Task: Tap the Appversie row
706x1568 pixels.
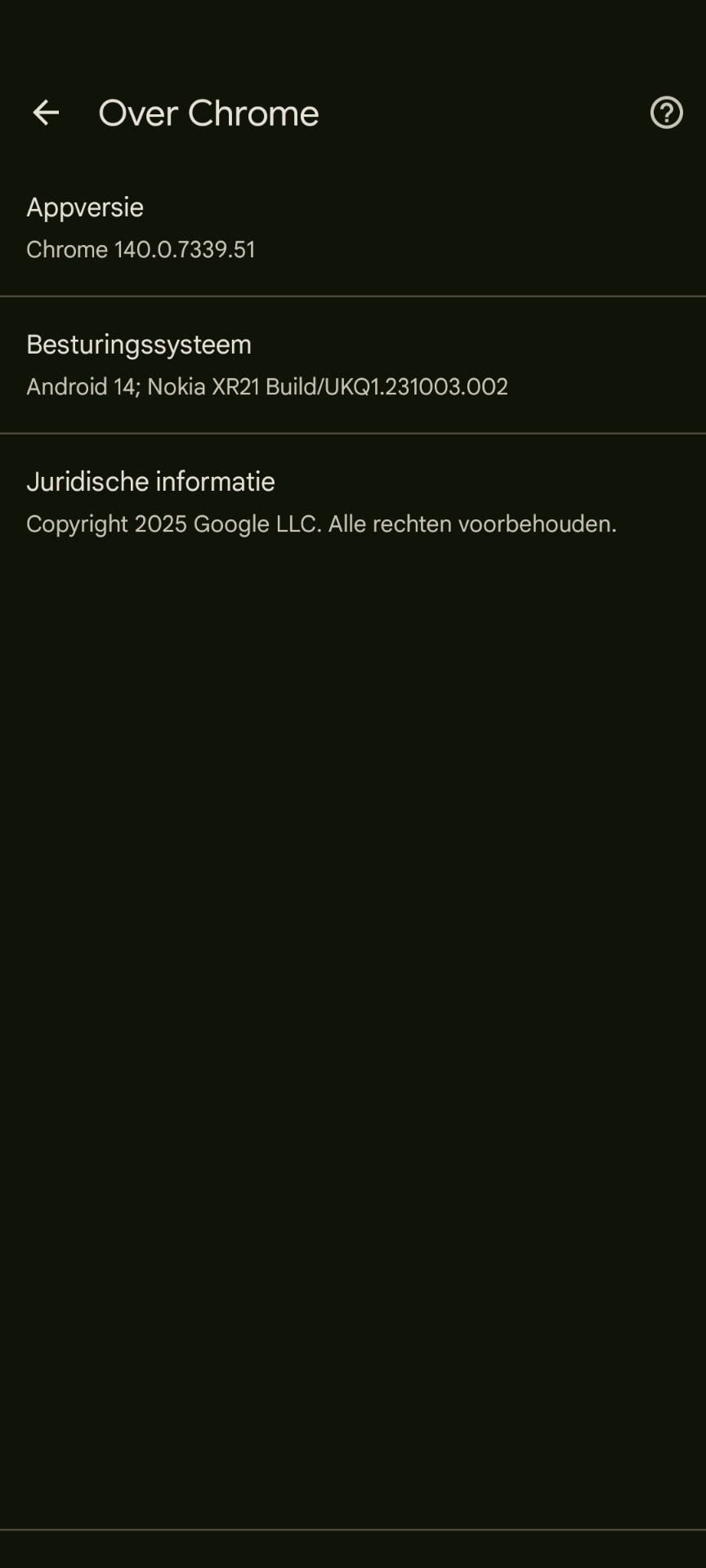Action: pos(353,228)
